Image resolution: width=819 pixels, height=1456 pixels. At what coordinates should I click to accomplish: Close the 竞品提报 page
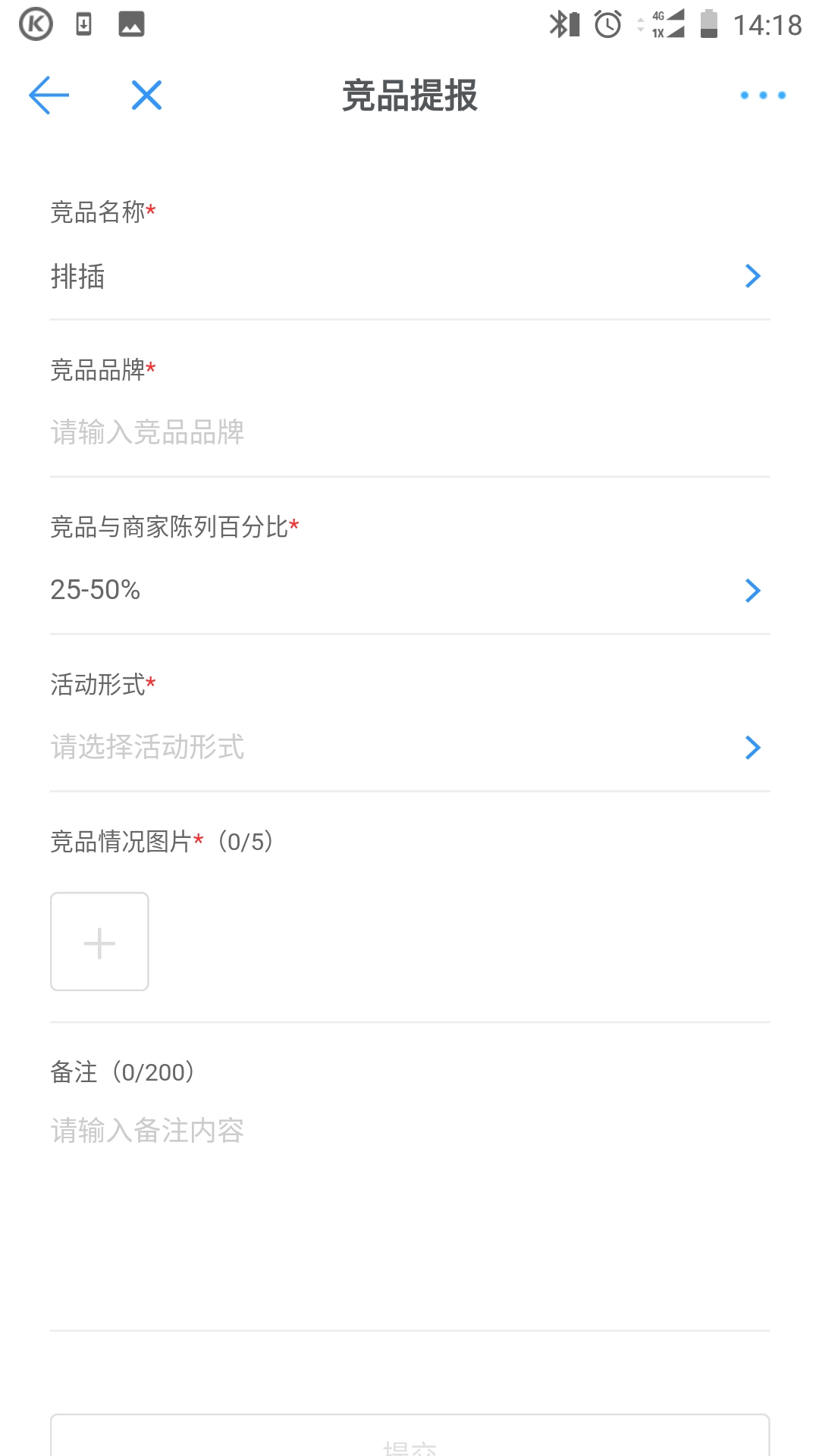146,96
